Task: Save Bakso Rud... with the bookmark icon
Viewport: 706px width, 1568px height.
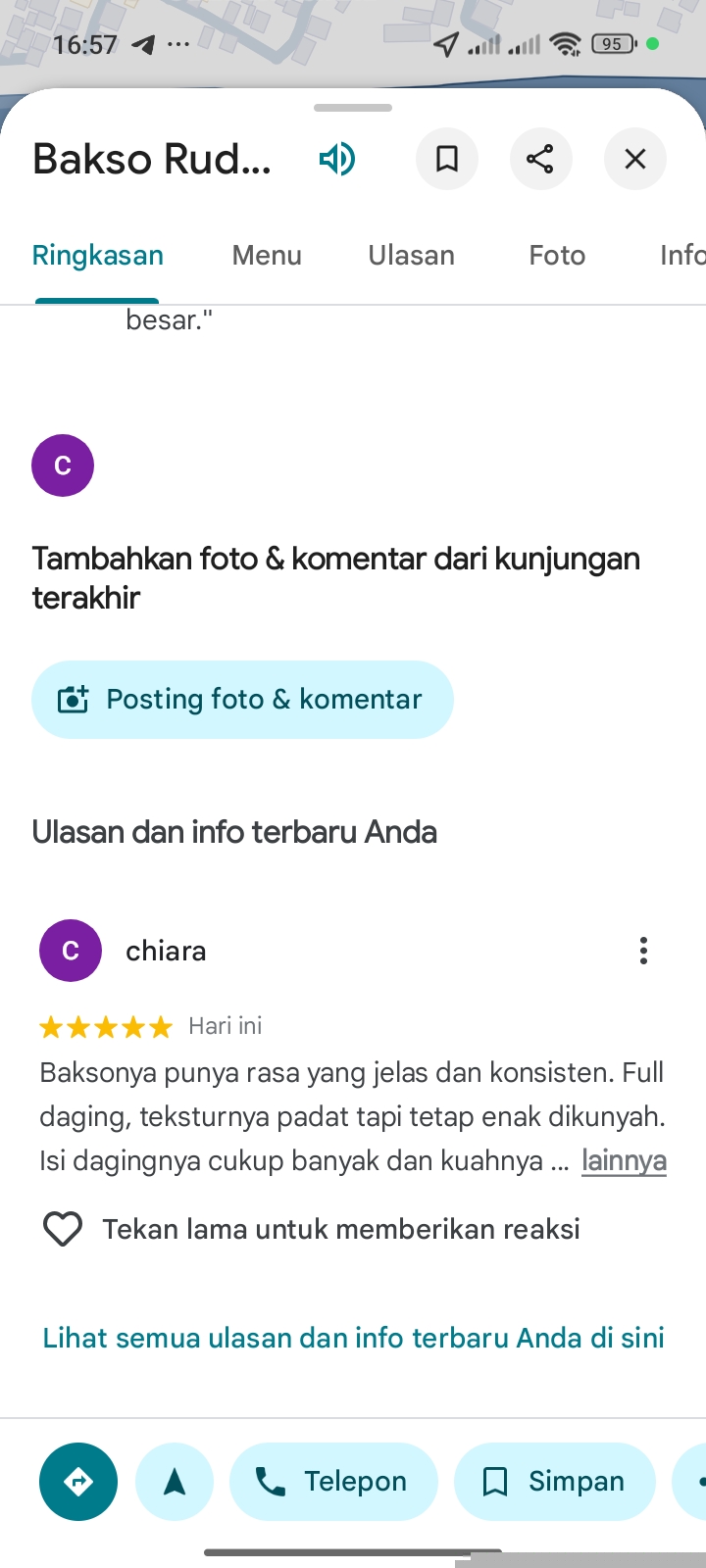Action: coord(447,159)
